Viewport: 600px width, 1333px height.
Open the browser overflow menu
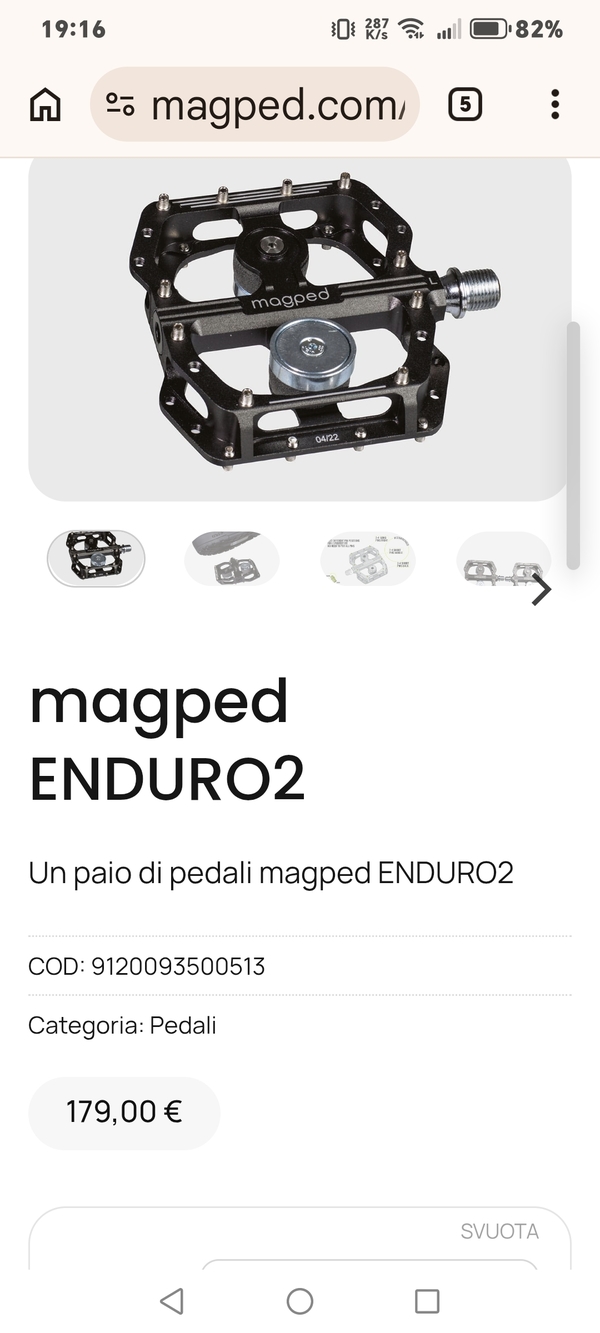pyautogui.click(x=555, y=104)
